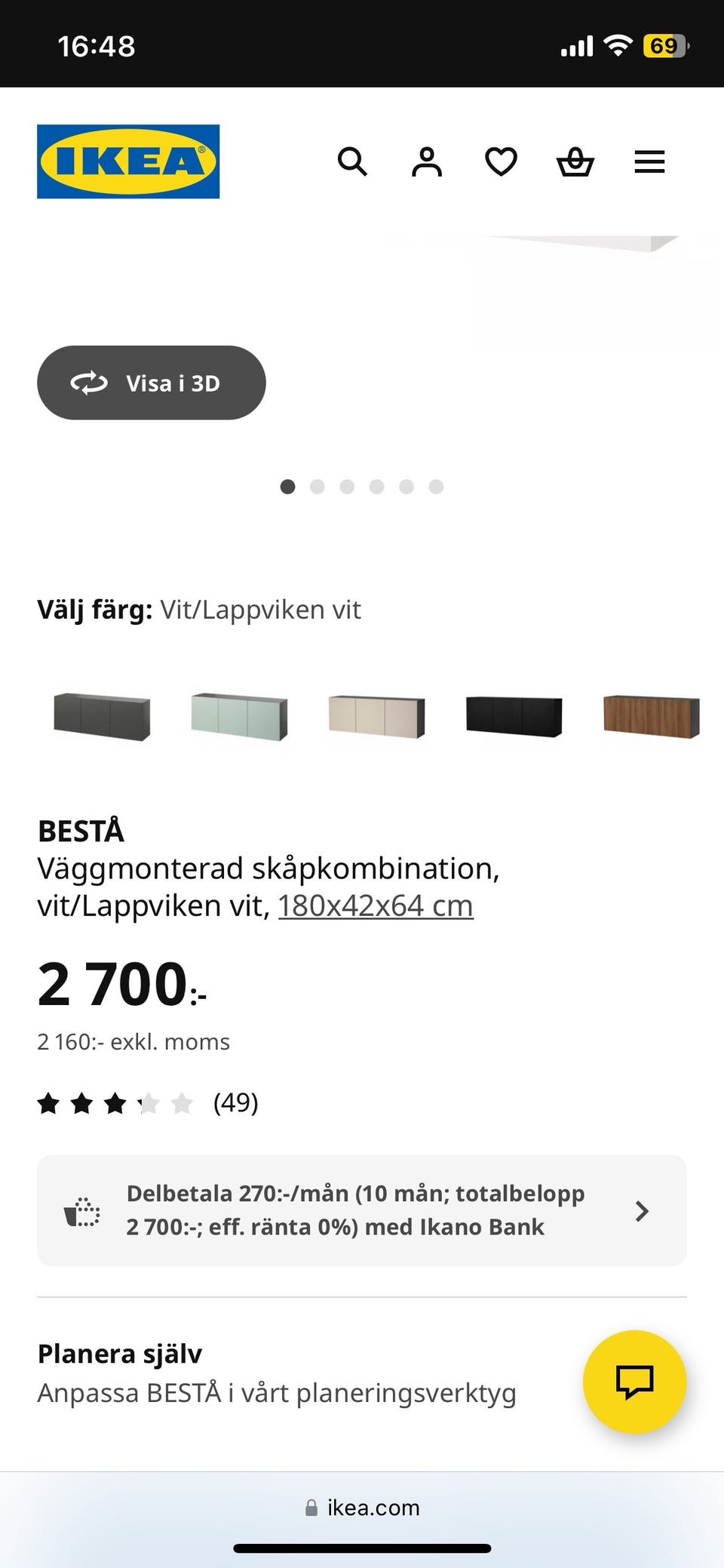Open the hamburger navigation menu
The width and height of the screenshot is (724, 1568).
pyautogui.click(x=649, y=161)
